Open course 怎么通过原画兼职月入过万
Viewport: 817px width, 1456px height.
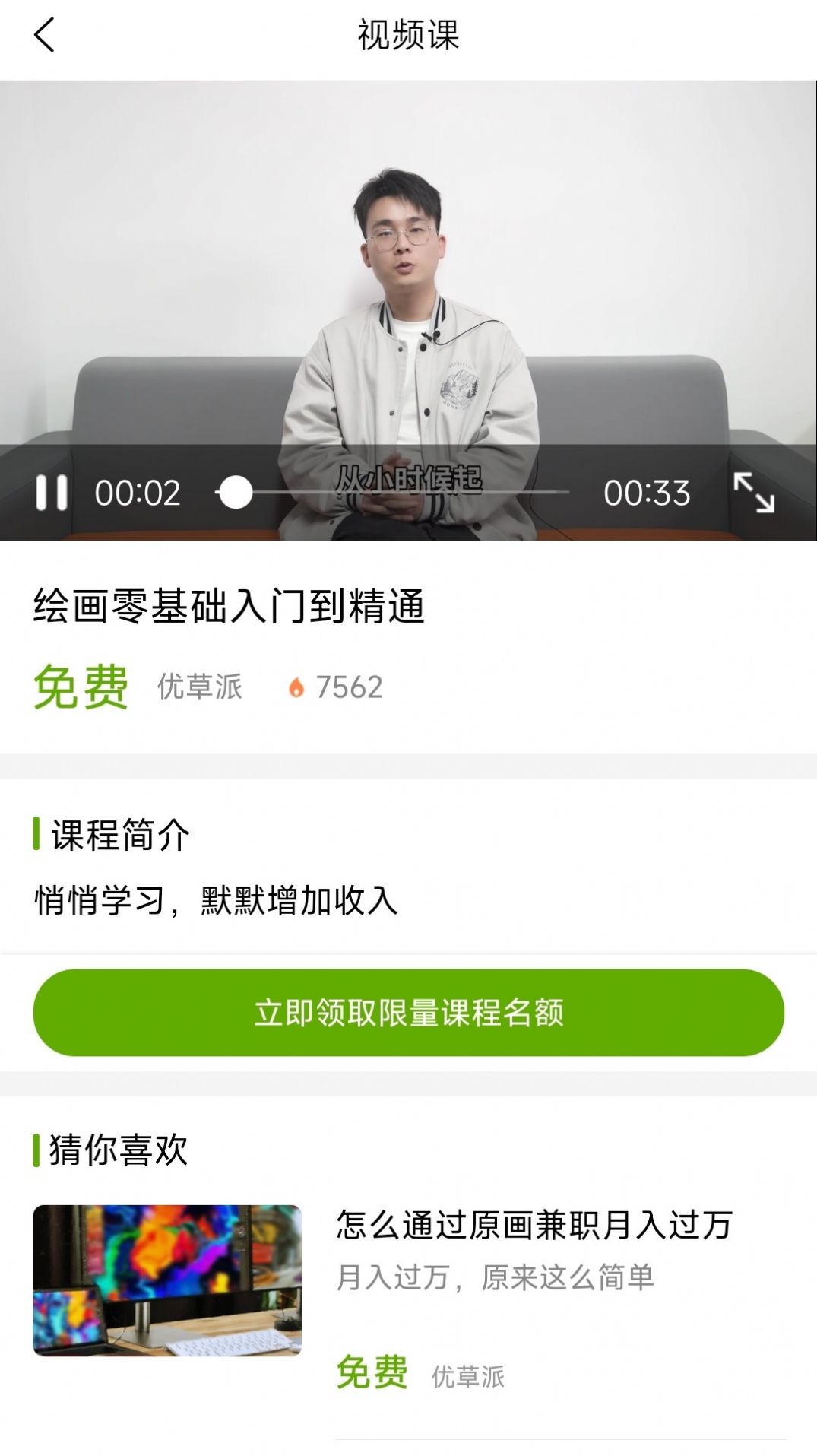coord(534,1226)
